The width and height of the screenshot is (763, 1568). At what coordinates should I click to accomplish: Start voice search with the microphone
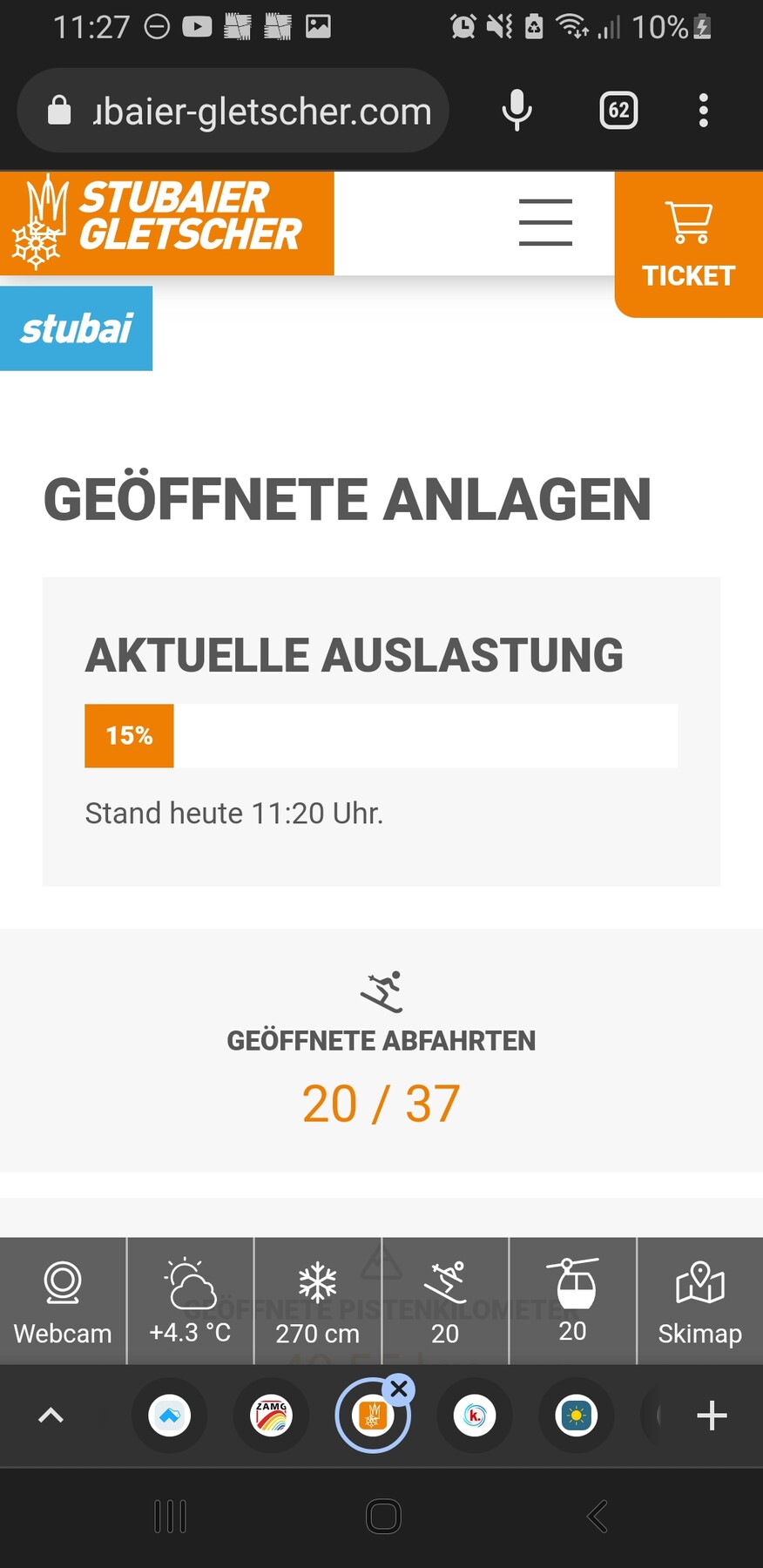coord(517,111)
